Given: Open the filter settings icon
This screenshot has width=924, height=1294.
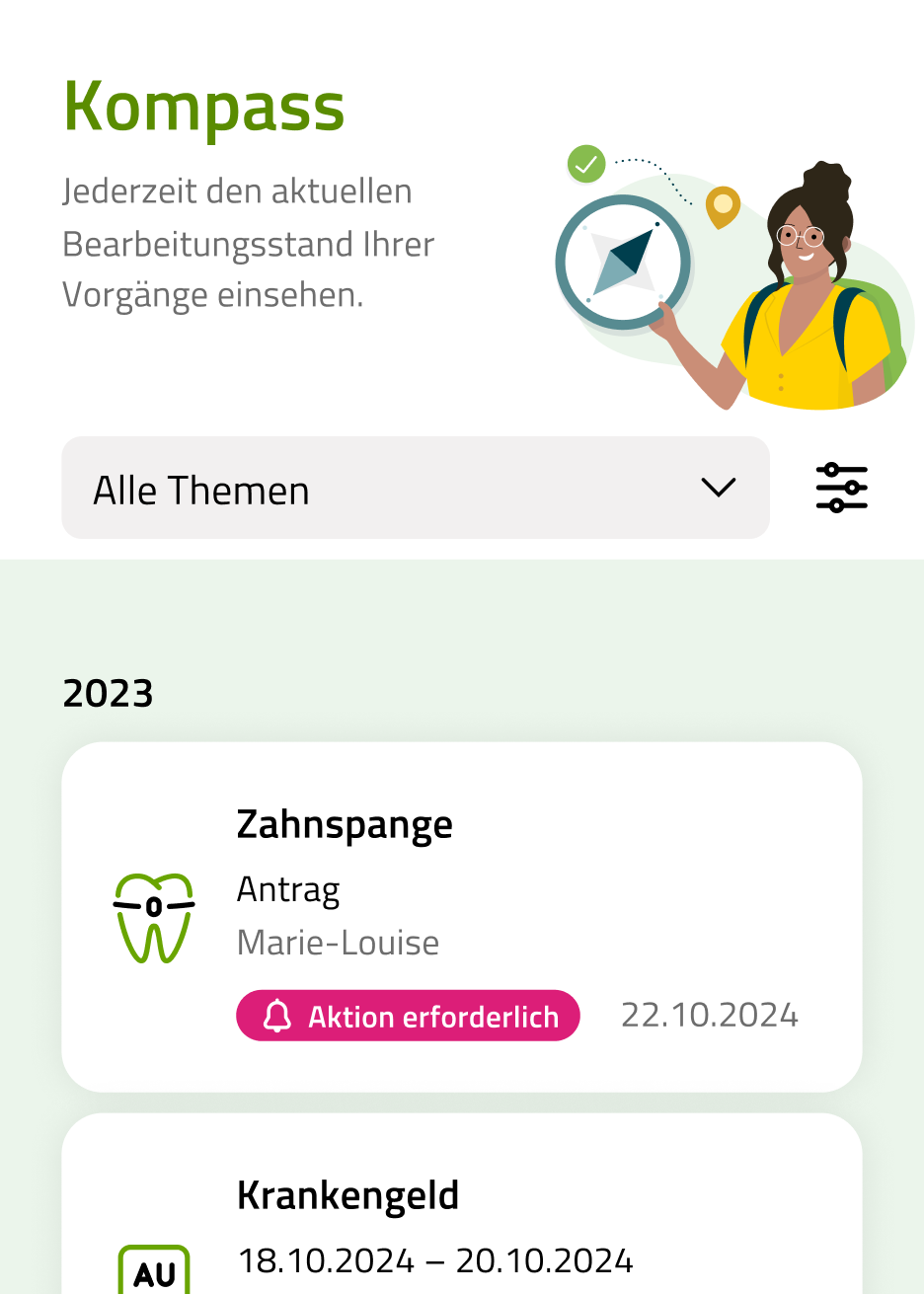Looking at the screenshot, I should (x=841, y=488).
